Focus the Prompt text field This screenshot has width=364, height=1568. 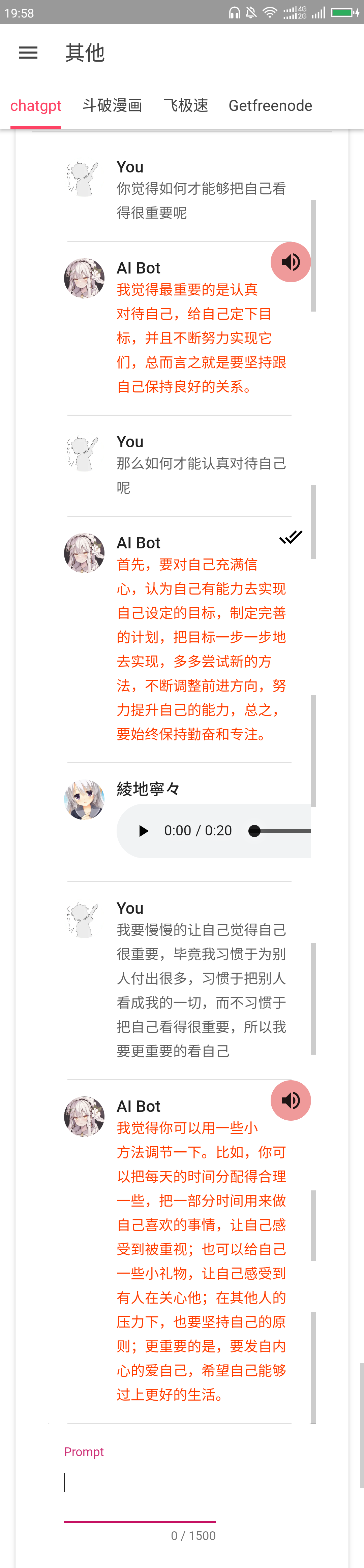140,1482
